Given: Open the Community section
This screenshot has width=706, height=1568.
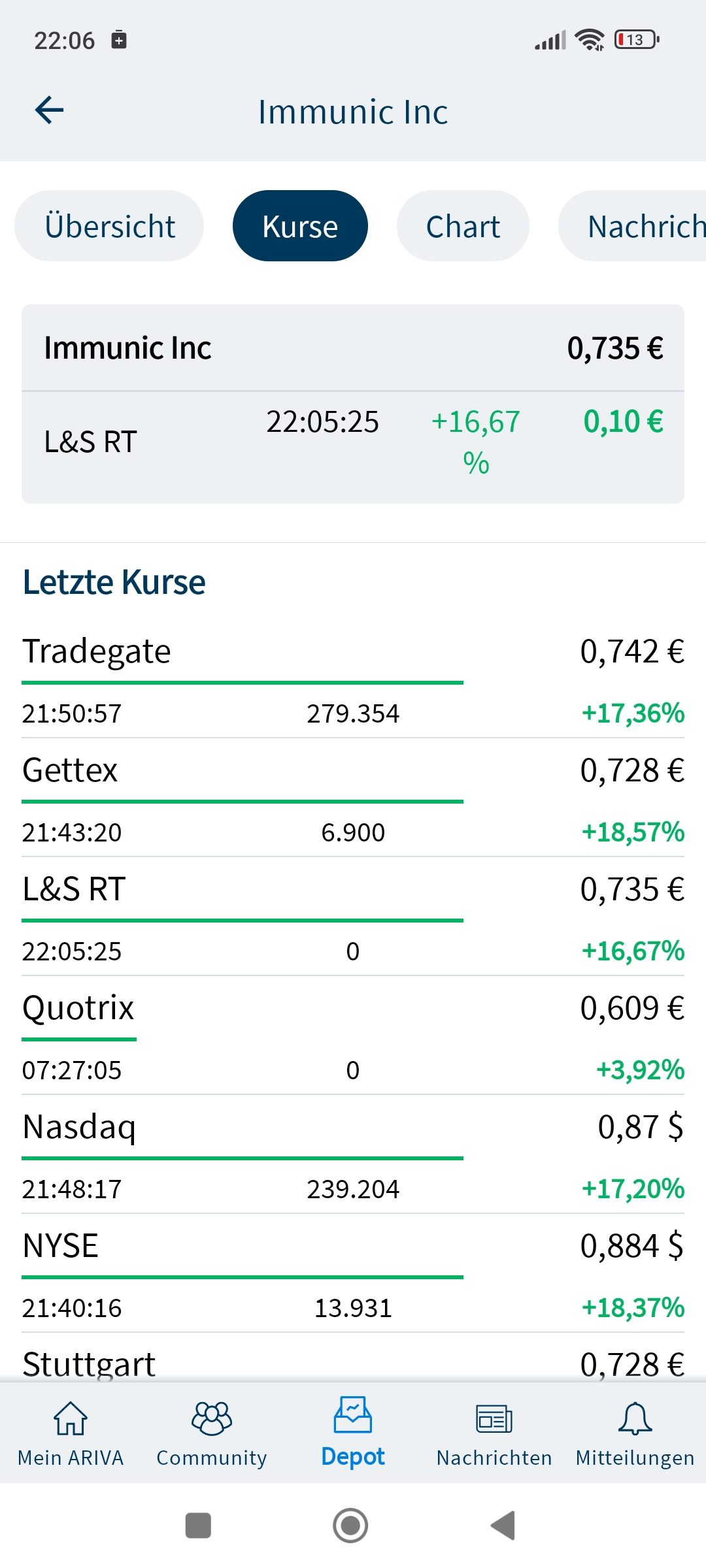Looking at the screenshot, I should [x=212, y=1432].
